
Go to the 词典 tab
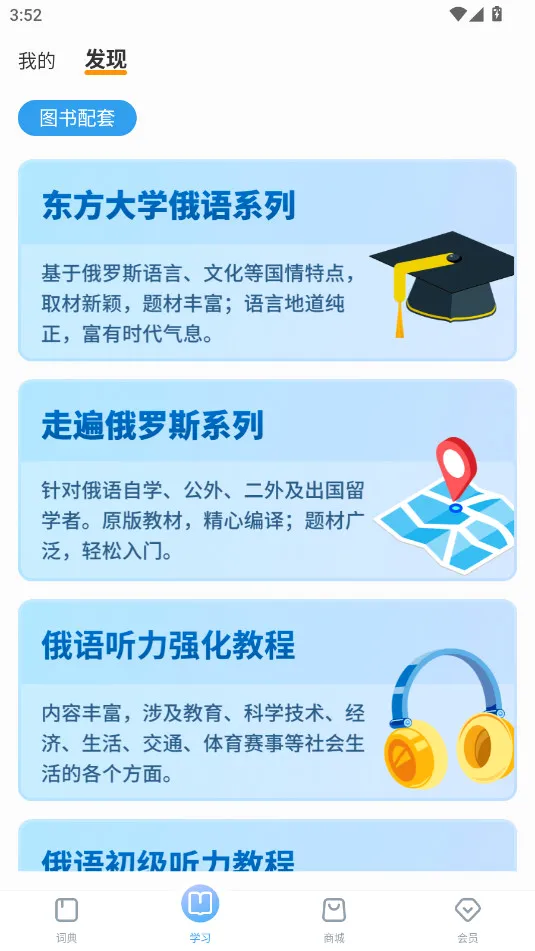pyautogui.click(x=67, y=920)
